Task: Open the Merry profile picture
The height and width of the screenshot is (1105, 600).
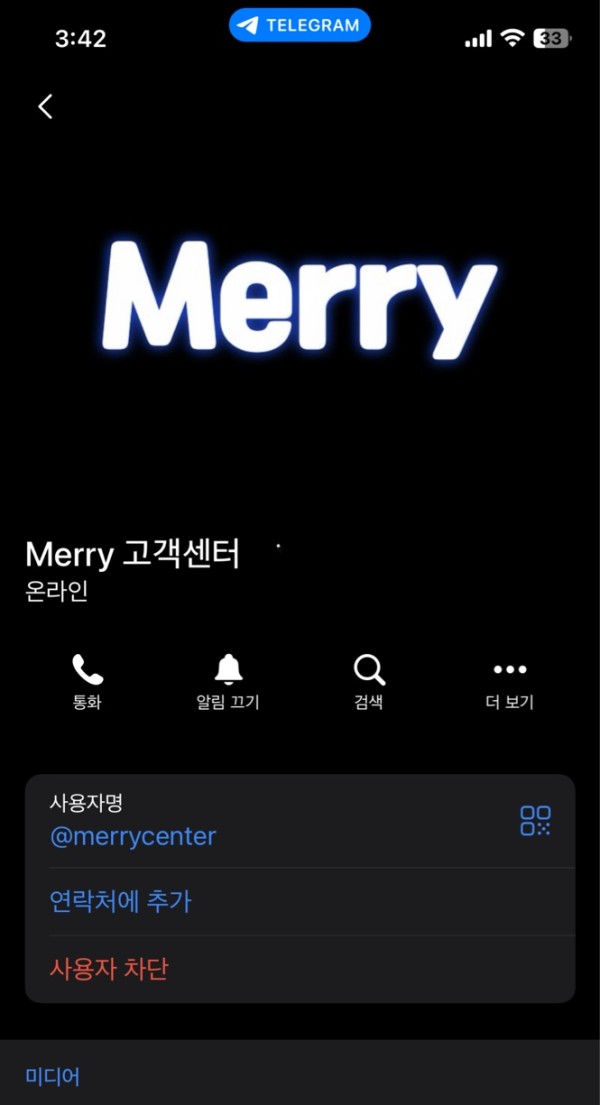Action: coord(300,297)
